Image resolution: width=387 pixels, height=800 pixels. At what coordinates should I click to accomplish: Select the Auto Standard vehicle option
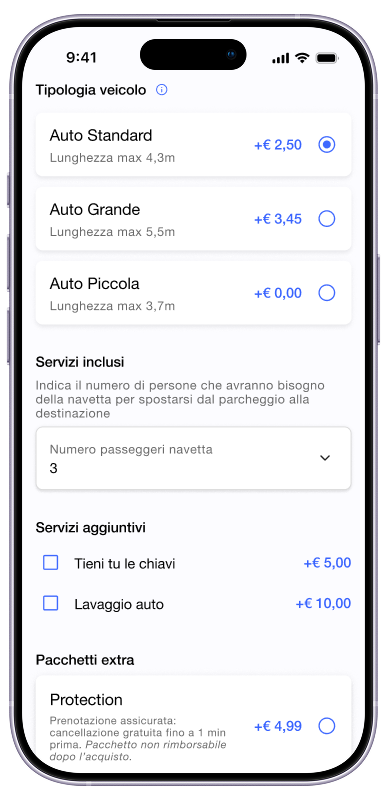click(193, 145)
